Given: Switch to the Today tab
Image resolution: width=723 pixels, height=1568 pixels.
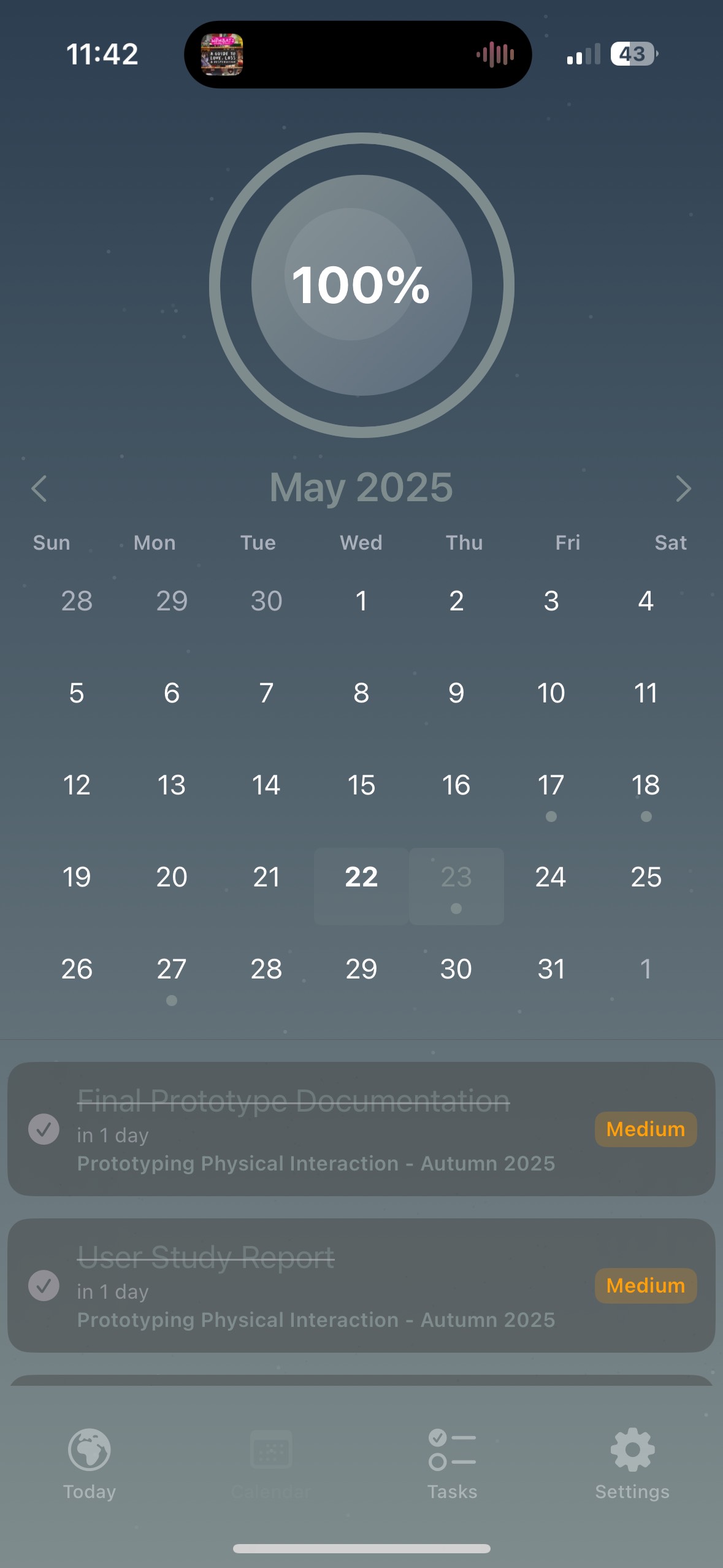Looking at the screenshot, I should coord(90,1463).
